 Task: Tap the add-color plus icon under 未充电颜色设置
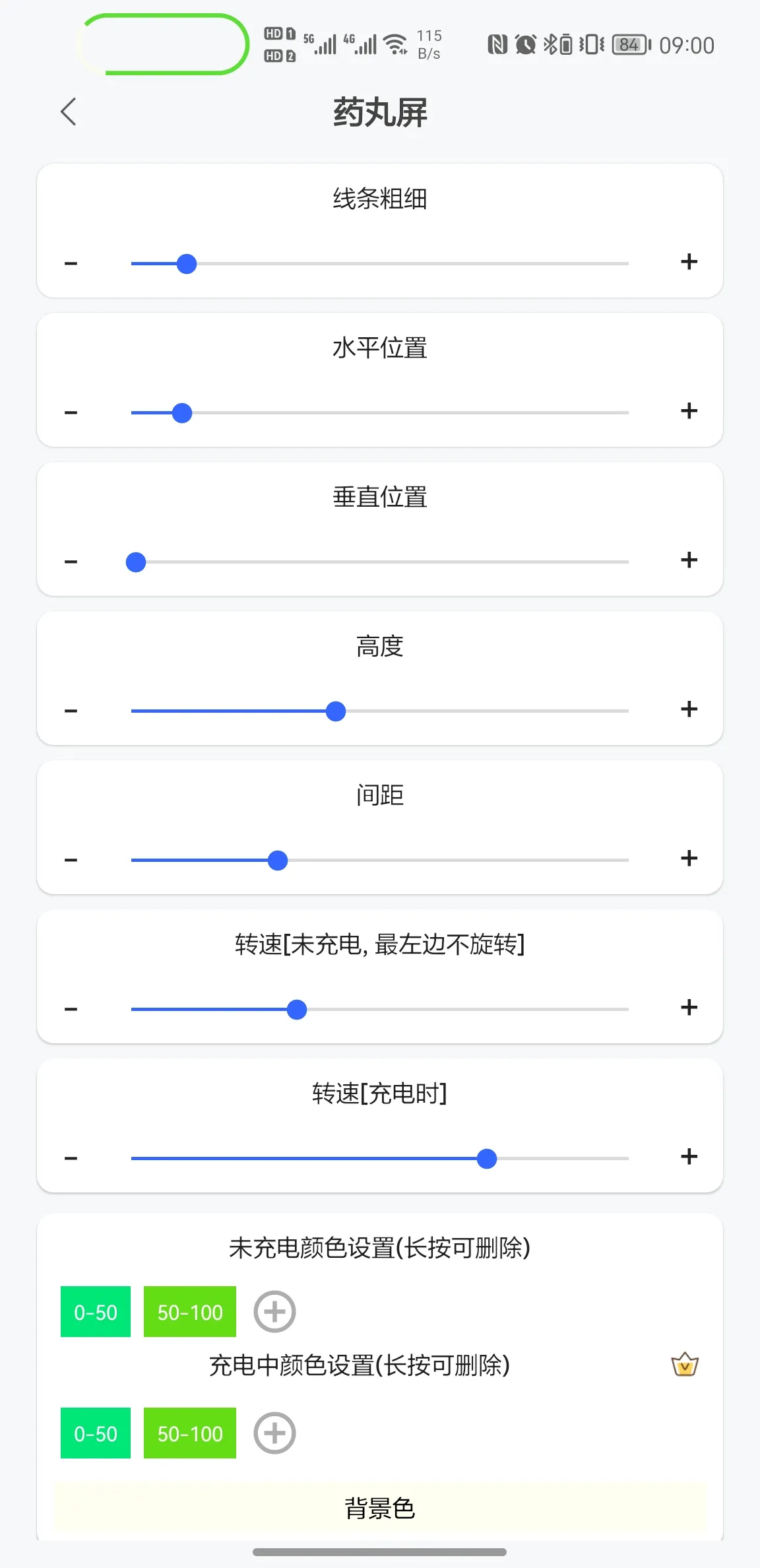pyautogui.click(x=274, y=1311)
